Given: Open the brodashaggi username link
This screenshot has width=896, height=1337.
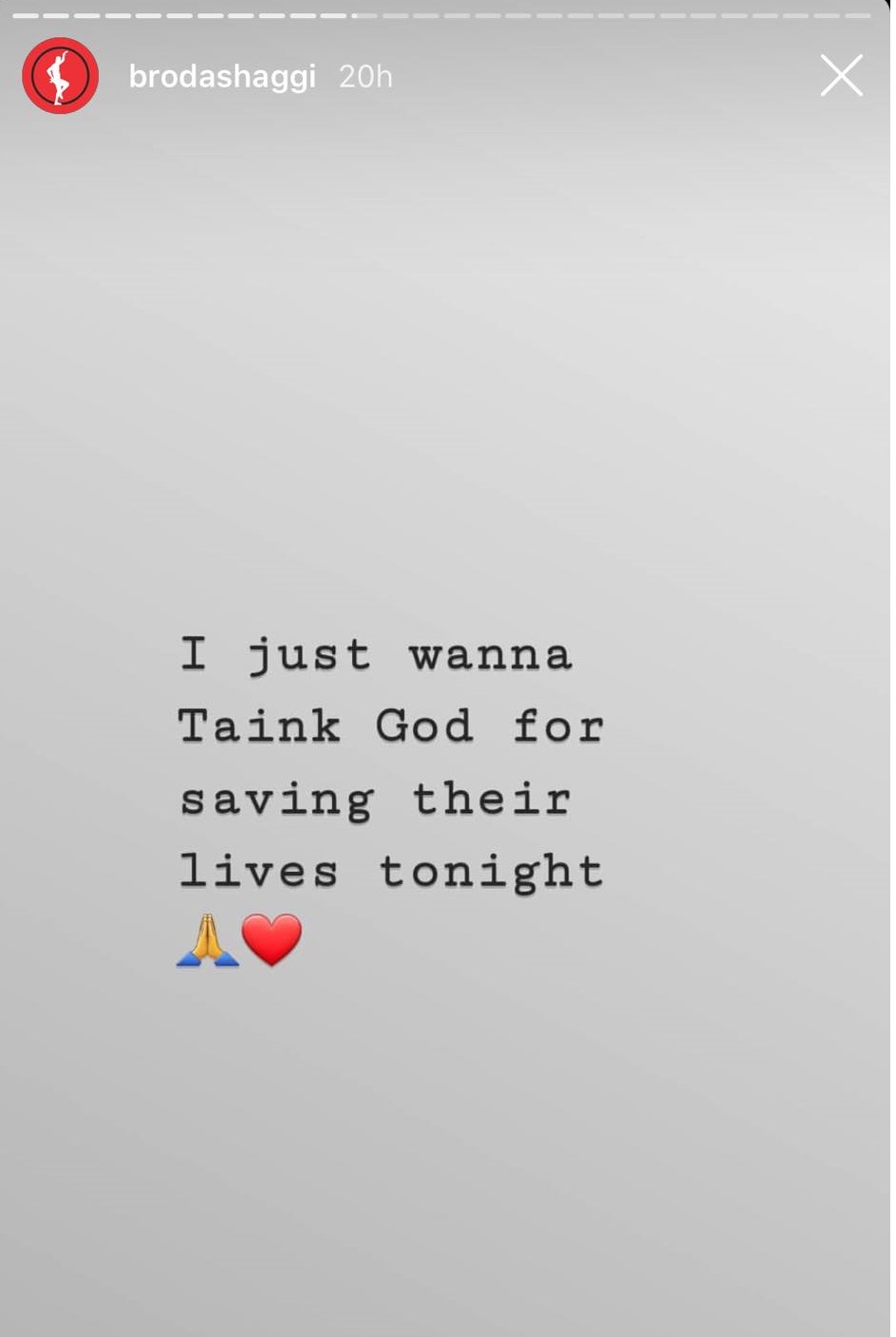Looking at the screenshot, I should 221,77.
